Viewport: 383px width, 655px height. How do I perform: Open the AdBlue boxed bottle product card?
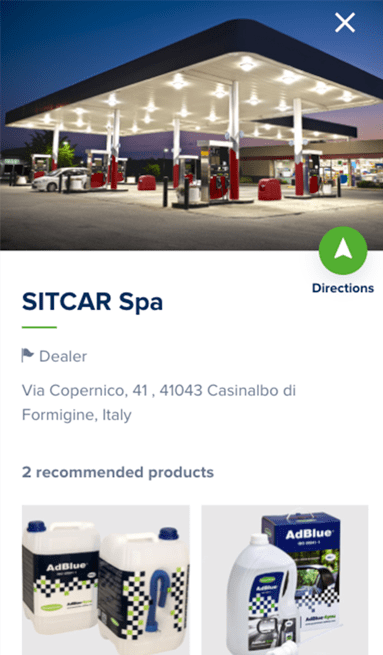point(285,580)
